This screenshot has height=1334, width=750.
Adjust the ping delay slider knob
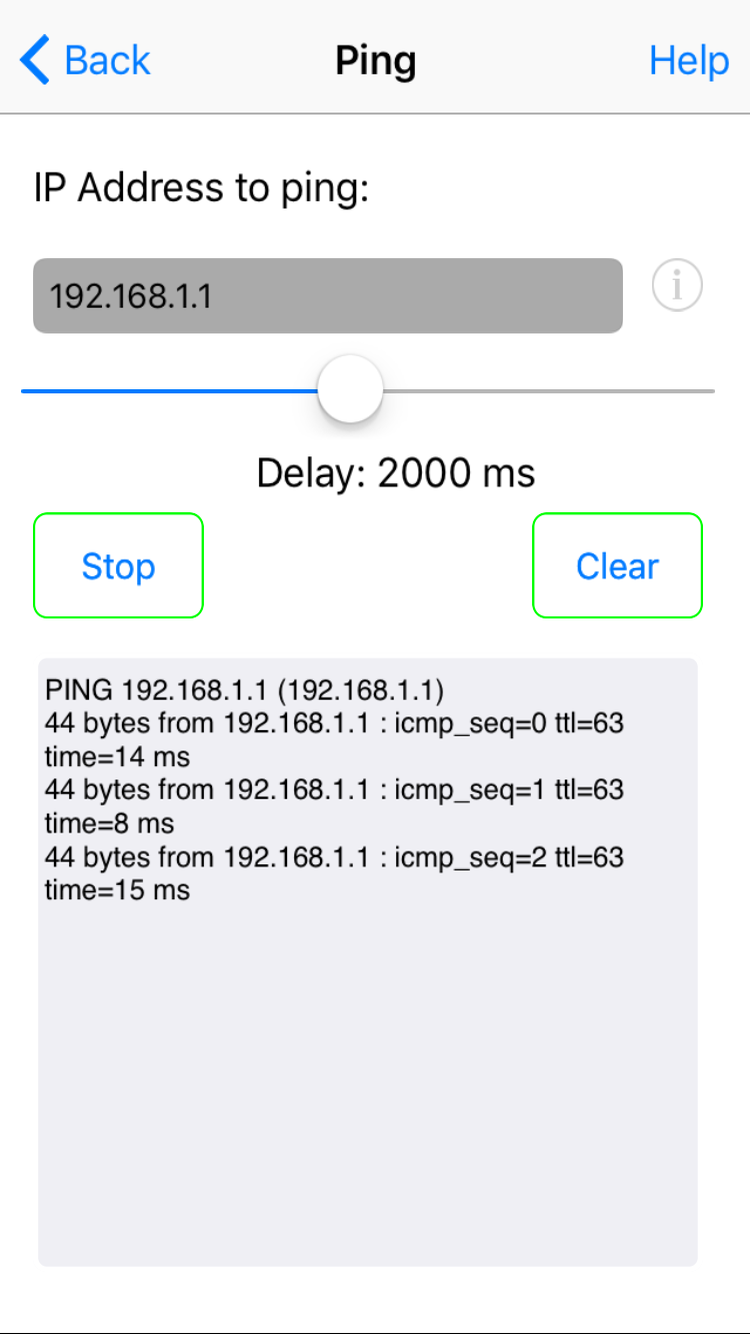[x=349, y=389]
